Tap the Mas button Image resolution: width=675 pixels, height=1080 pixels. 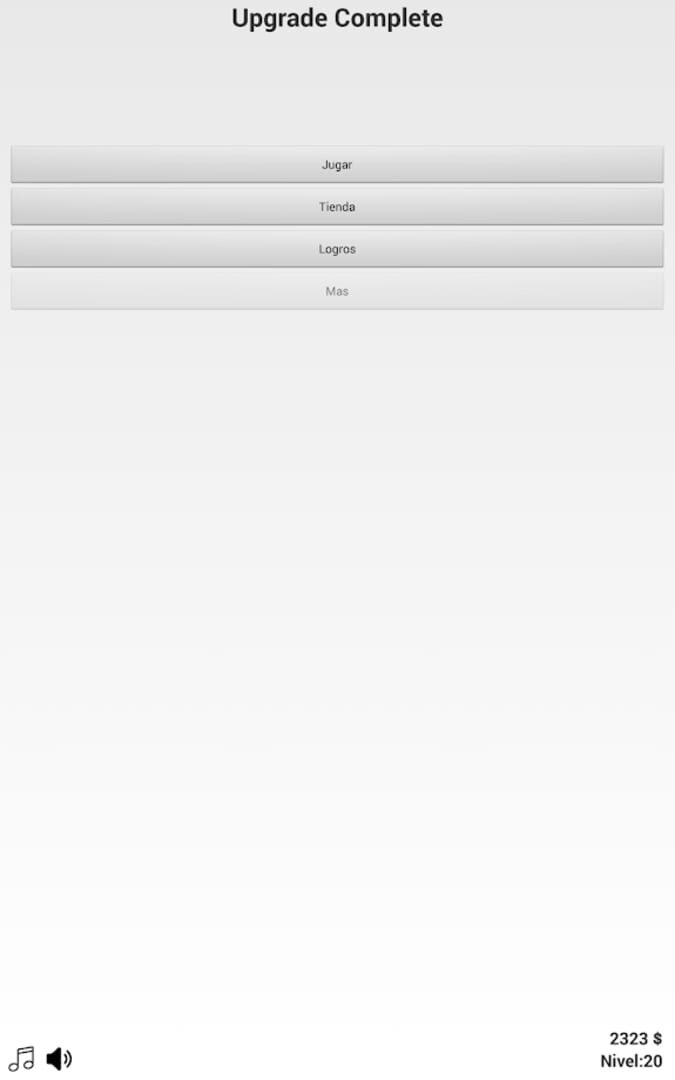(x=337, y=291)
